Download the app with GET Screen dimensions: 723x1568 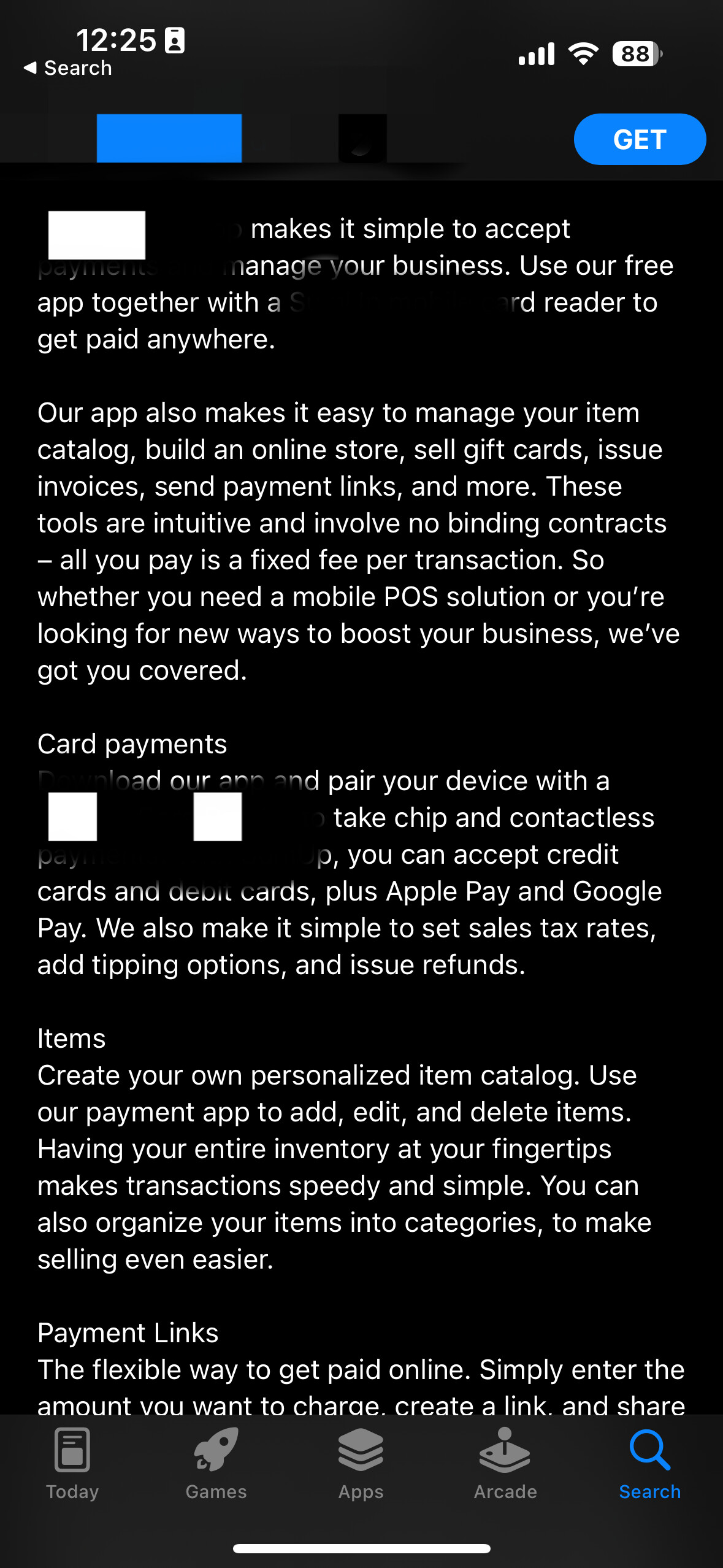point(639,139)
